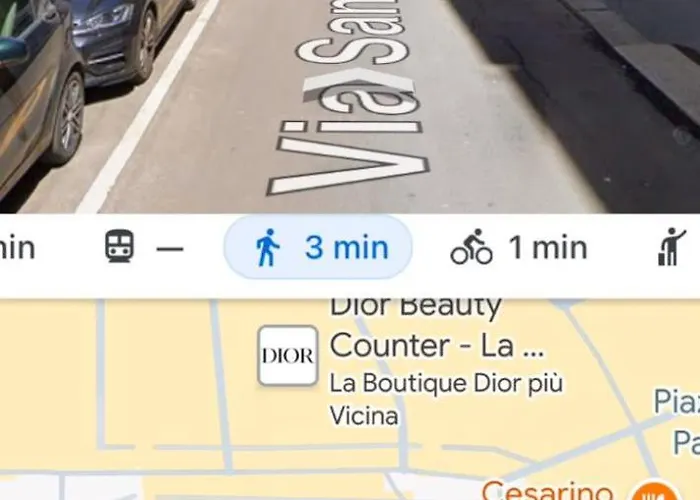
Task: Choose the transit travel mode
Action: click(143, 247)
